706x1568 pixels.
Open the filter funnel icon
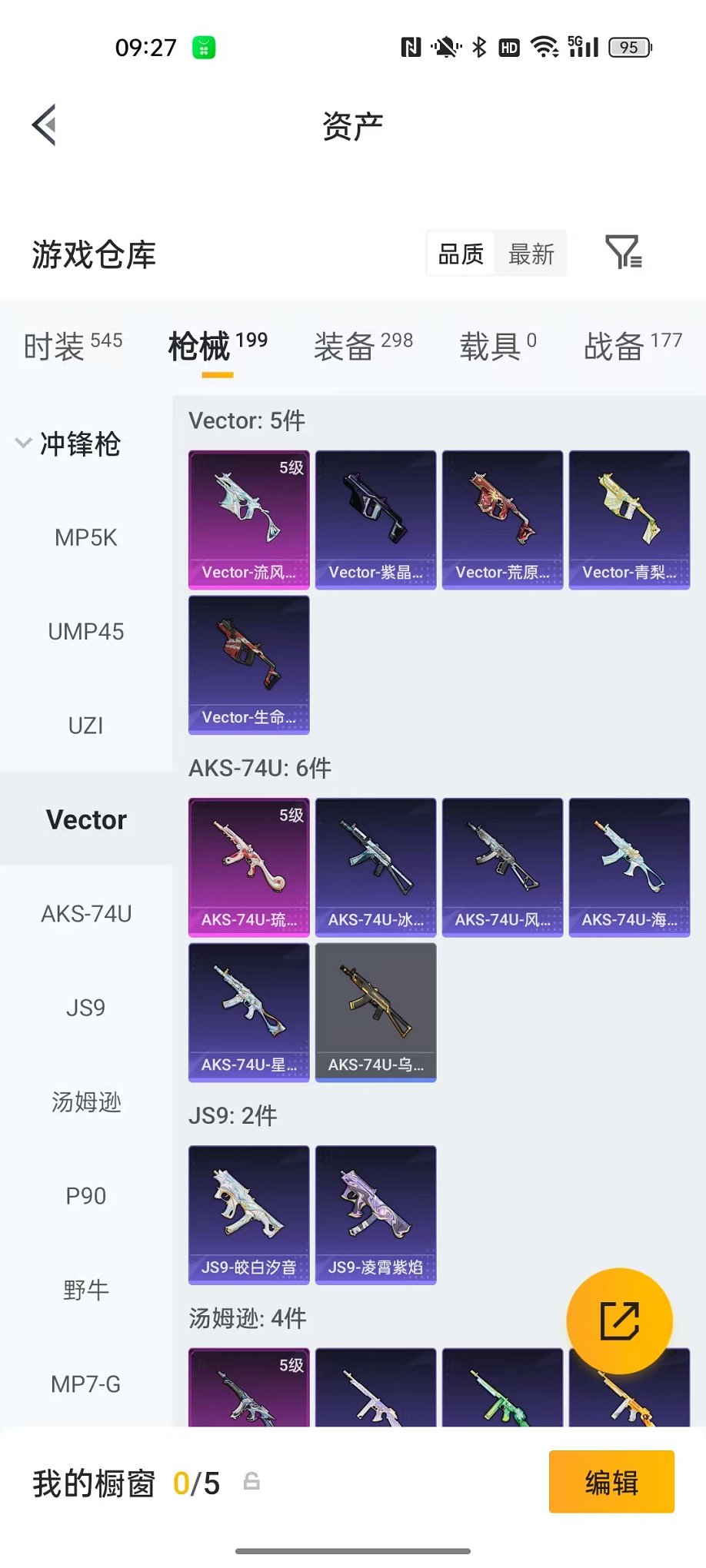623,252
